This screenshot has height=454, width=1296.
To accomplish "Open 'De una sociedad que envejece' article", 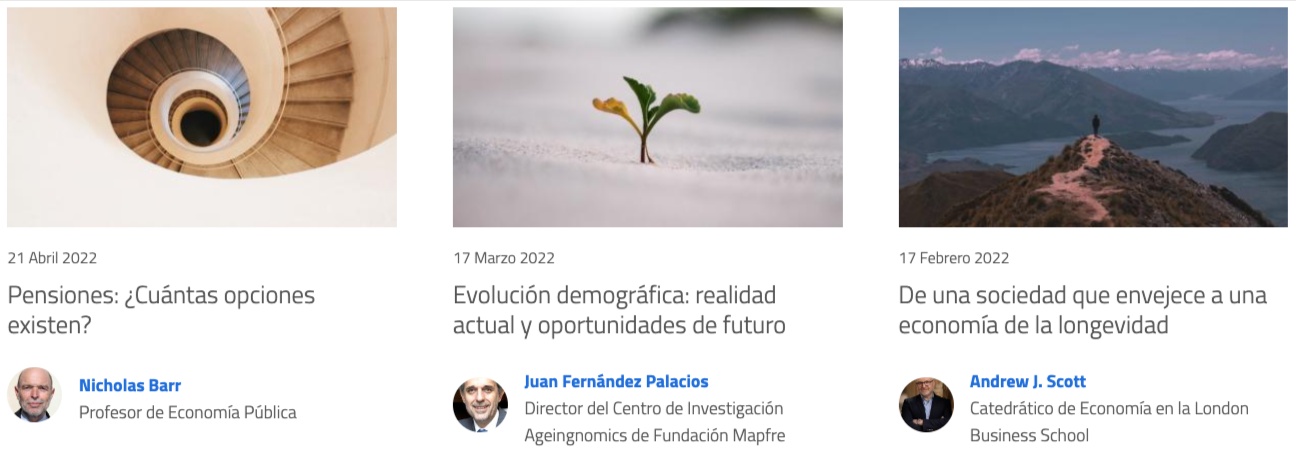I will [1082, 310].
